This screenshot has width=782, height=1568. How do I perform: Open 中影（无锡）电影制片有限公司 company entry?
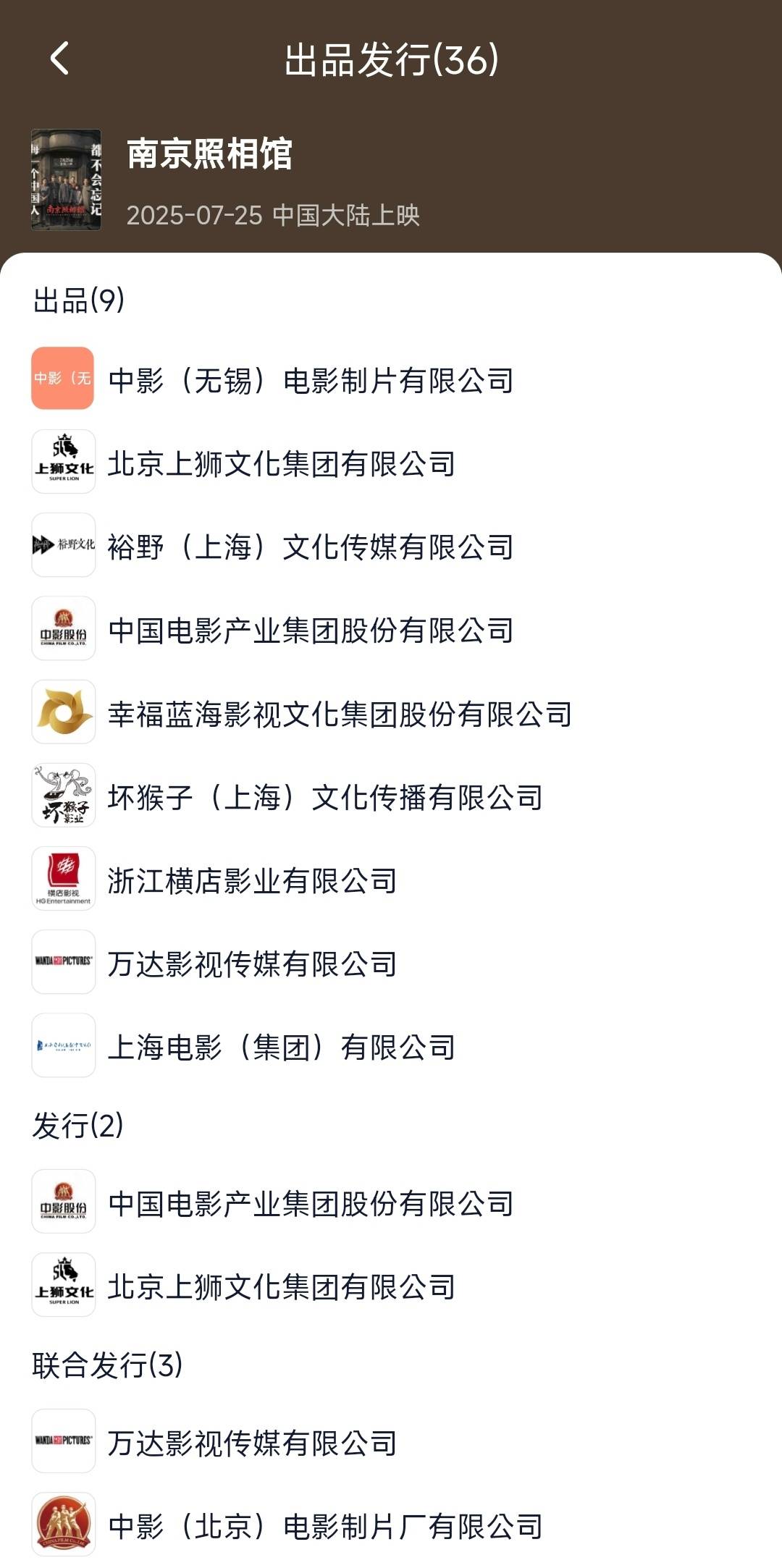(311, 382)
